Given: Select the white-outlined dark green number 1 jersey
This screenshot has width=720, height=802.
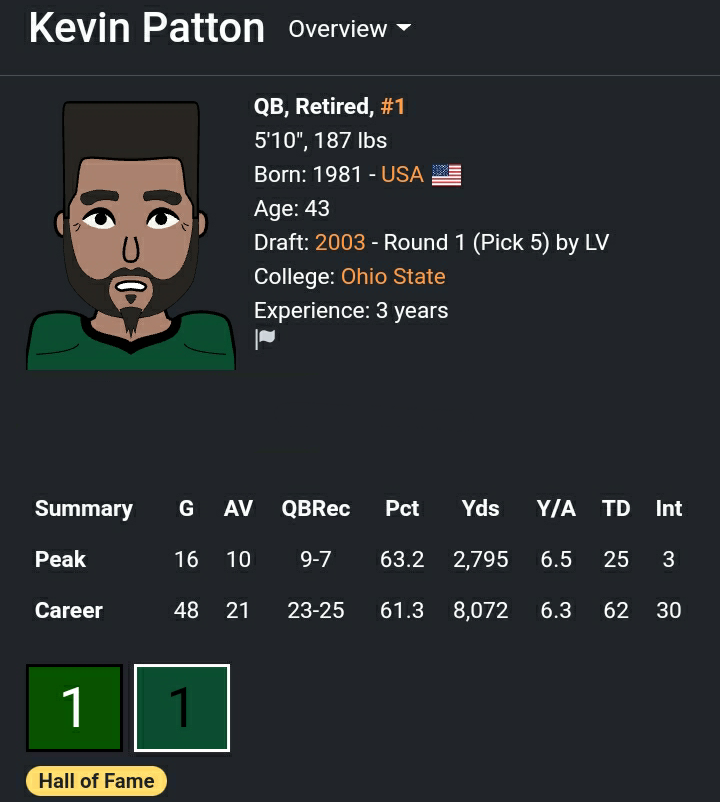Looking at the screenshot, I should (x=182, y=708).
